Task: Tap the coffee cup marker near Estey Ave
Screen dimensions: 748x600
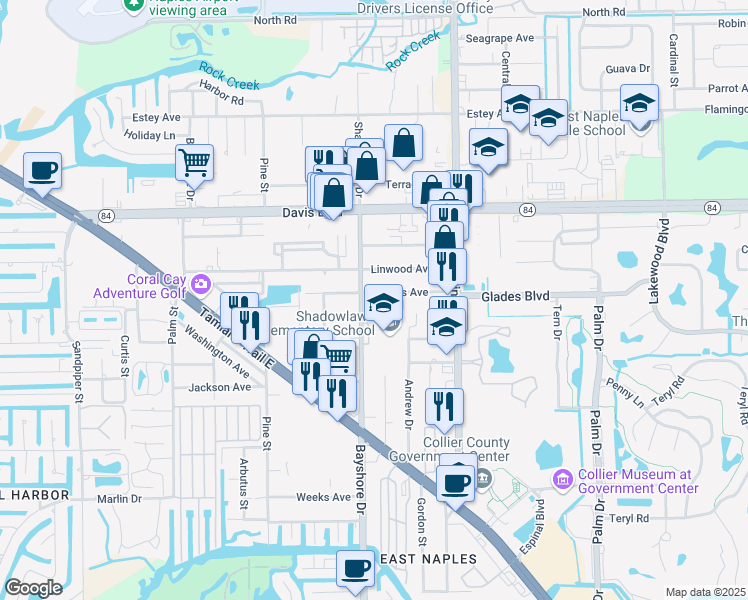Action: pyautogui.click(x=42, y=171)
